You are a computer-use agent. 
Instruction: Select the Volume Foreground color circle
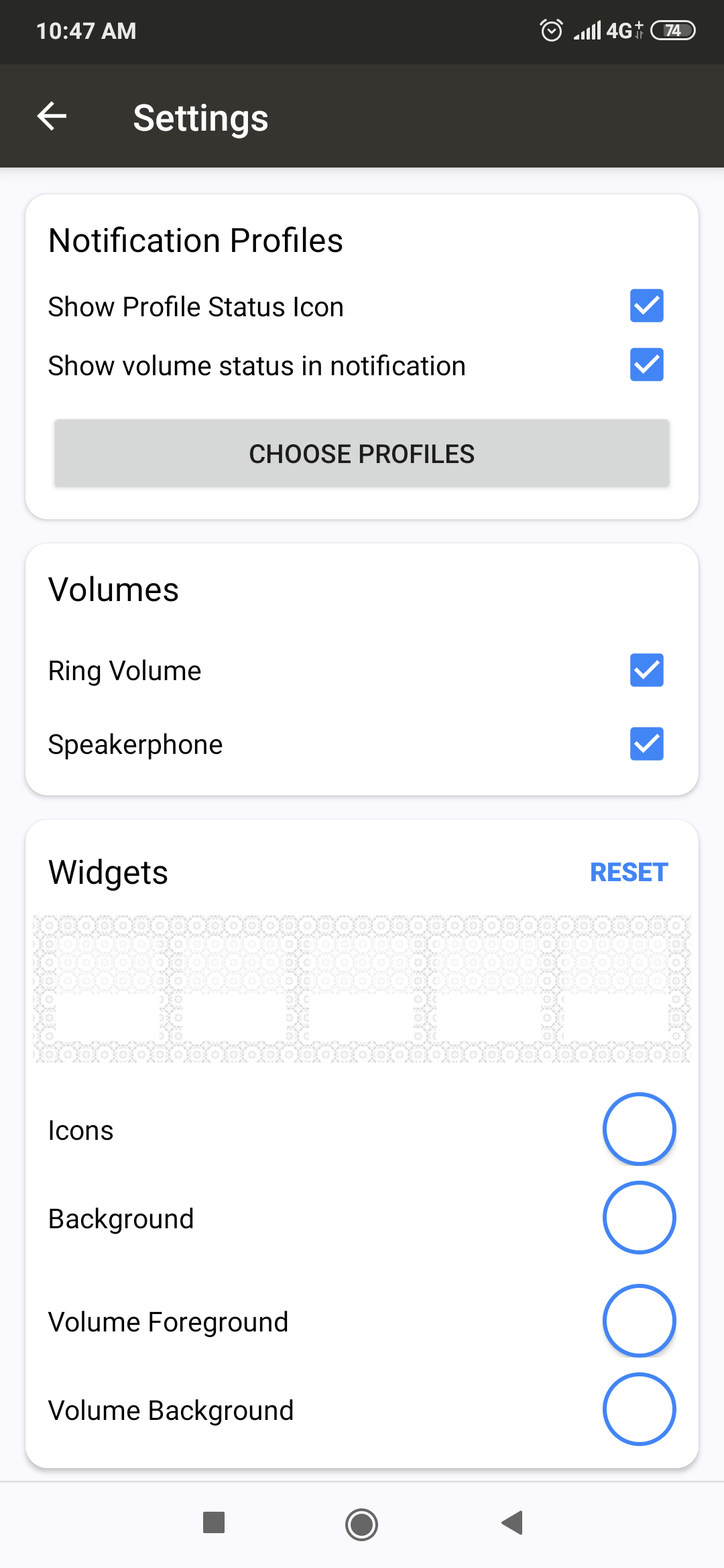(639, 1321)
